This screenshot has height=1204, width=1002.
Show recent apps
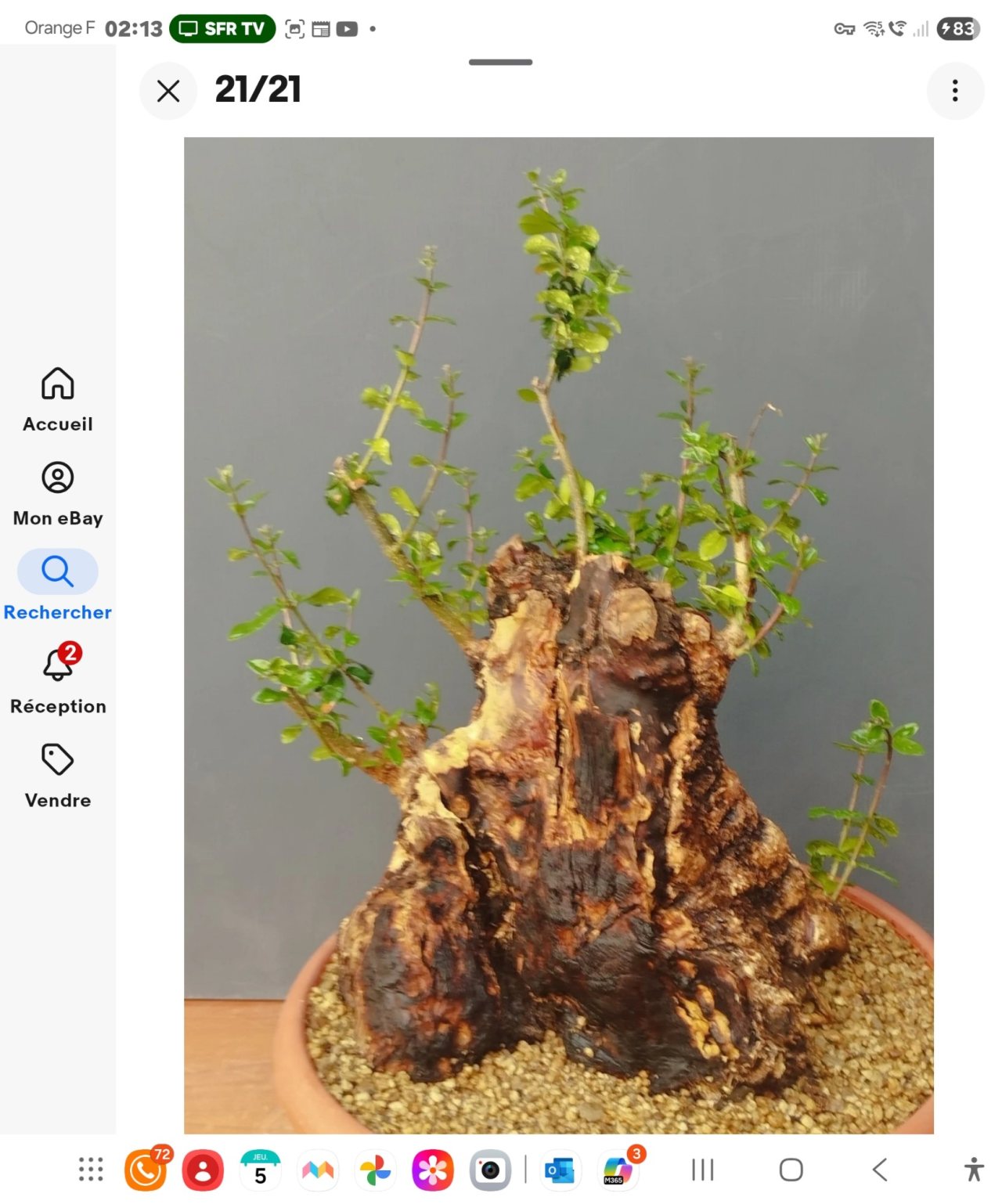[x=703, y=1170]
